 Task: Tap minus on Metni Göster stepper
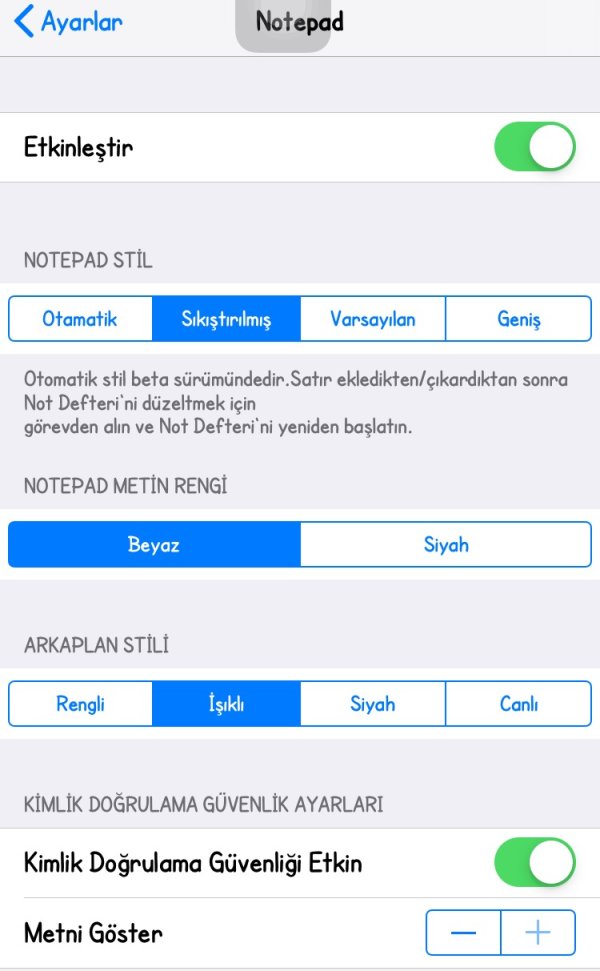pyautogui.click(x=463, y=933)
